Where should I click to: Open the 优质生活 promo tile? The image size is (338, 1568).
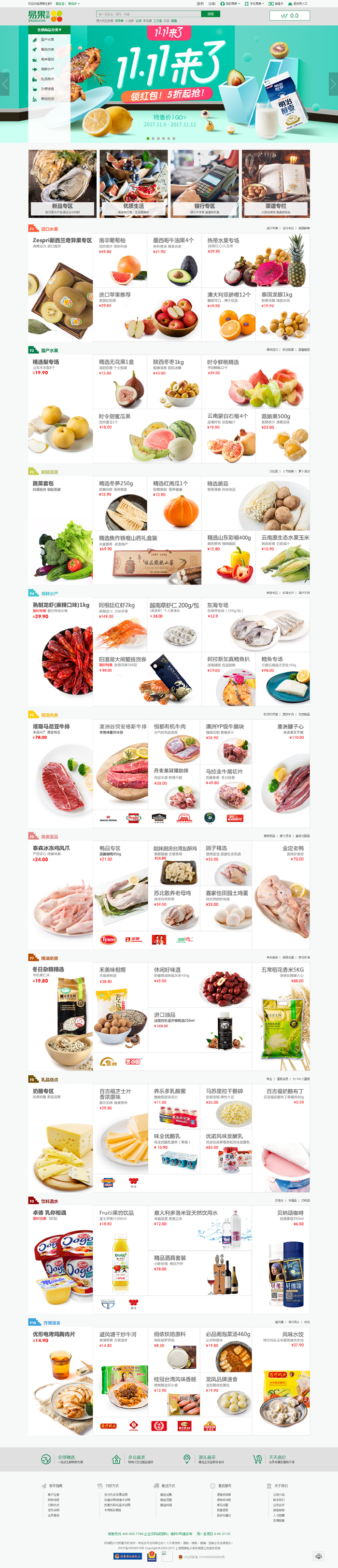click(x=133, y=183)
